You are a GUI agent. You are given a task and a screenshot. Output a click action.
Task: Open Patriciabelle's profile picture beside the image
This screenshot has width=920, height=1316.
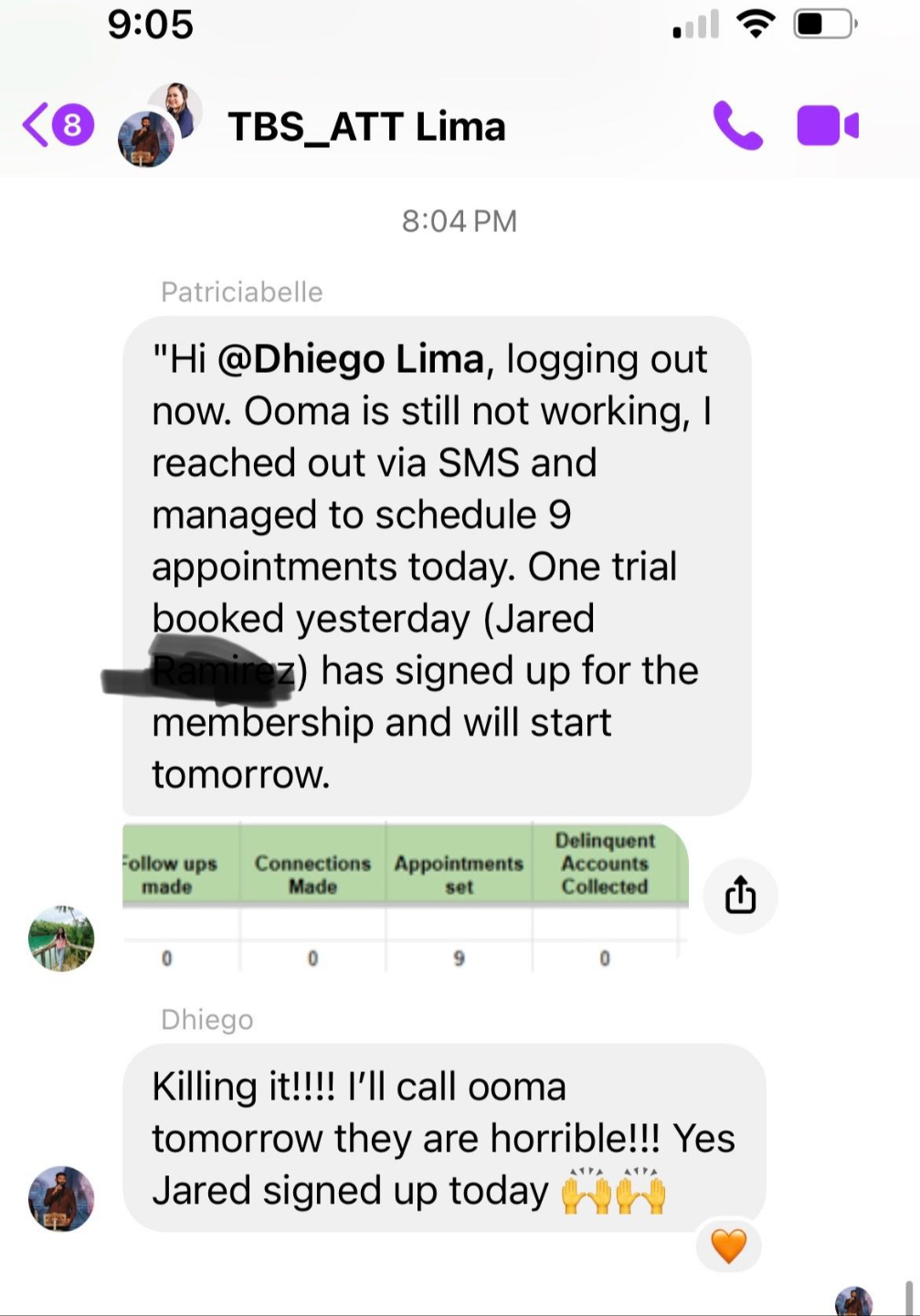(61, 939)
